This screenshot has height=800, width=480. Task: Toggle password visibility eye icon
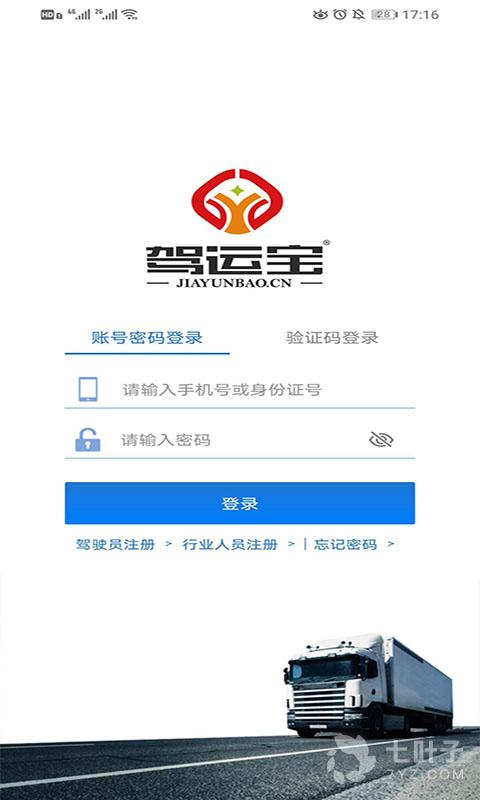(381, 439)
